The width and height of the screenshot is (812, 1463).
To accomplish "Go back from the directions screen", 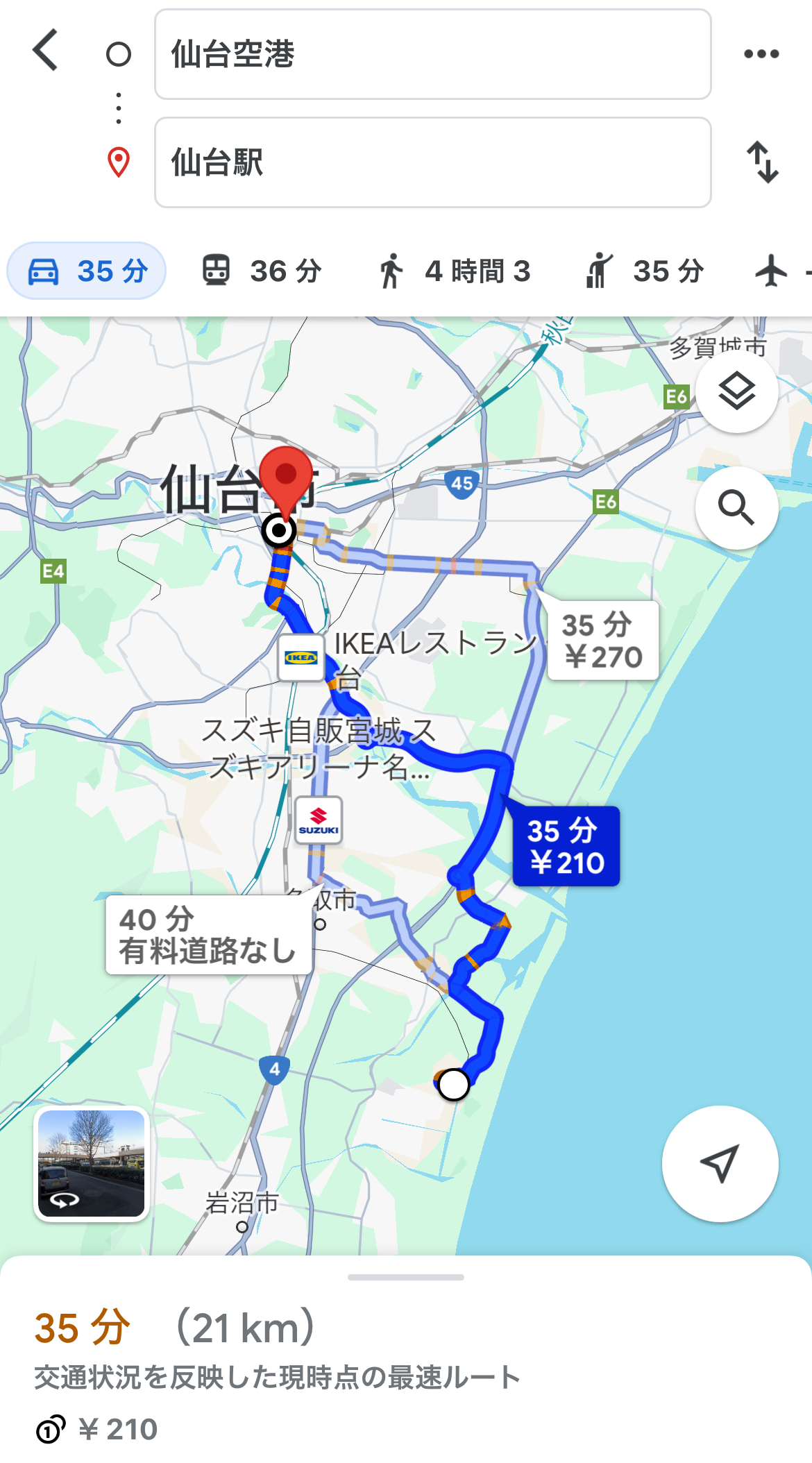I will pos(46,51).
